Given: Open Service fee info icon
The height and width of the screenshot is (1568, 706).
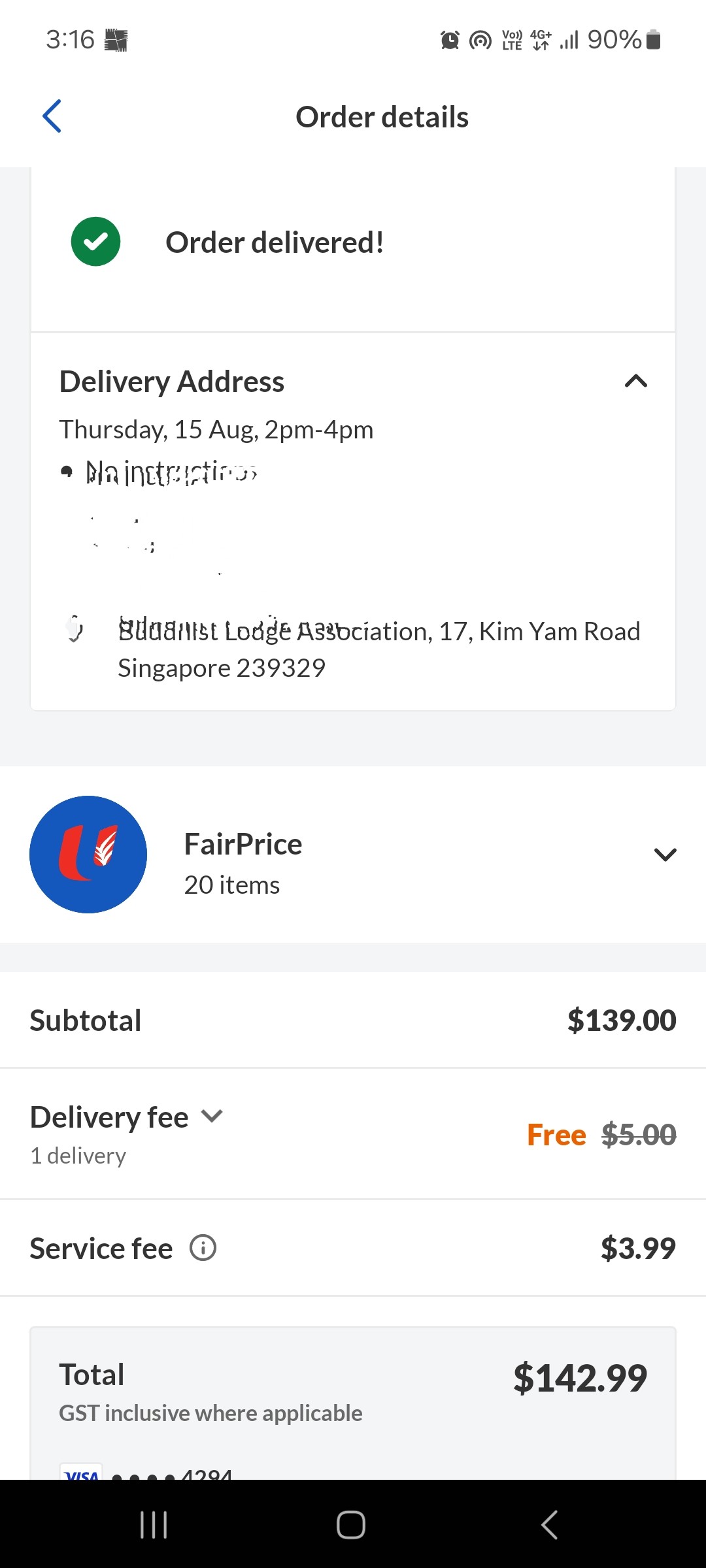Looking at the screenshot, I should coord(203,1248).
